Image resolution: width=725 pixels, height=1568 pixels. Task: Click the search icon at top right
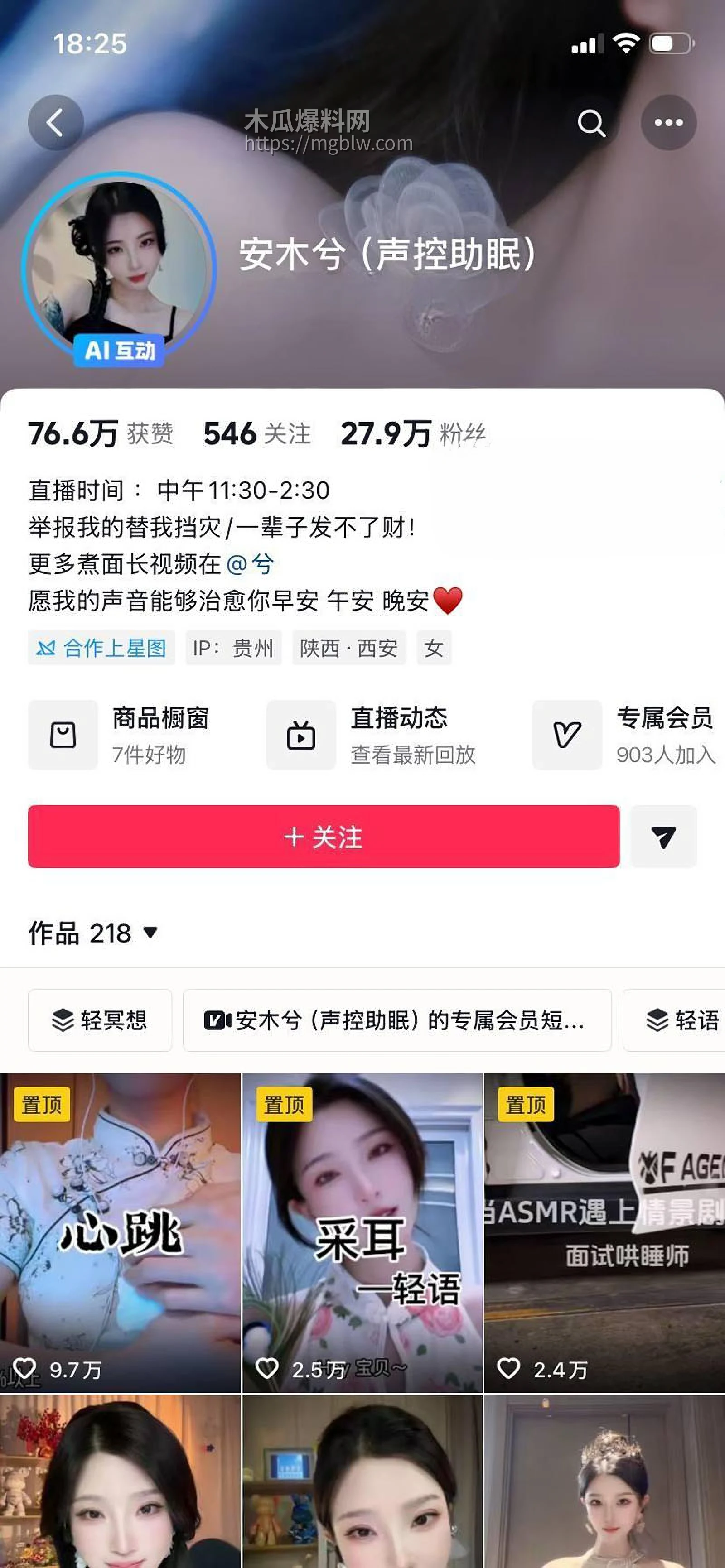tap(592, 122)
